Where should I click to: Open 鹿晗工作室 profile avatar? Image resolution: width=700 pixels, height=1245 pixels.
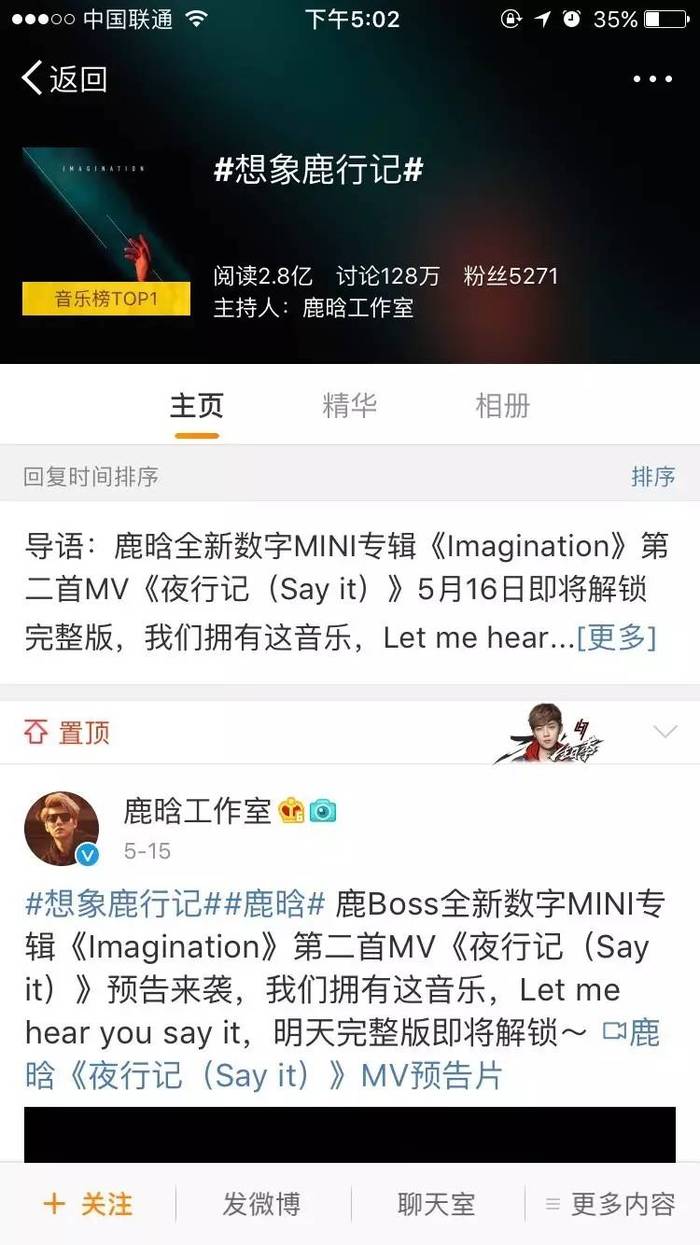[62, 828]
